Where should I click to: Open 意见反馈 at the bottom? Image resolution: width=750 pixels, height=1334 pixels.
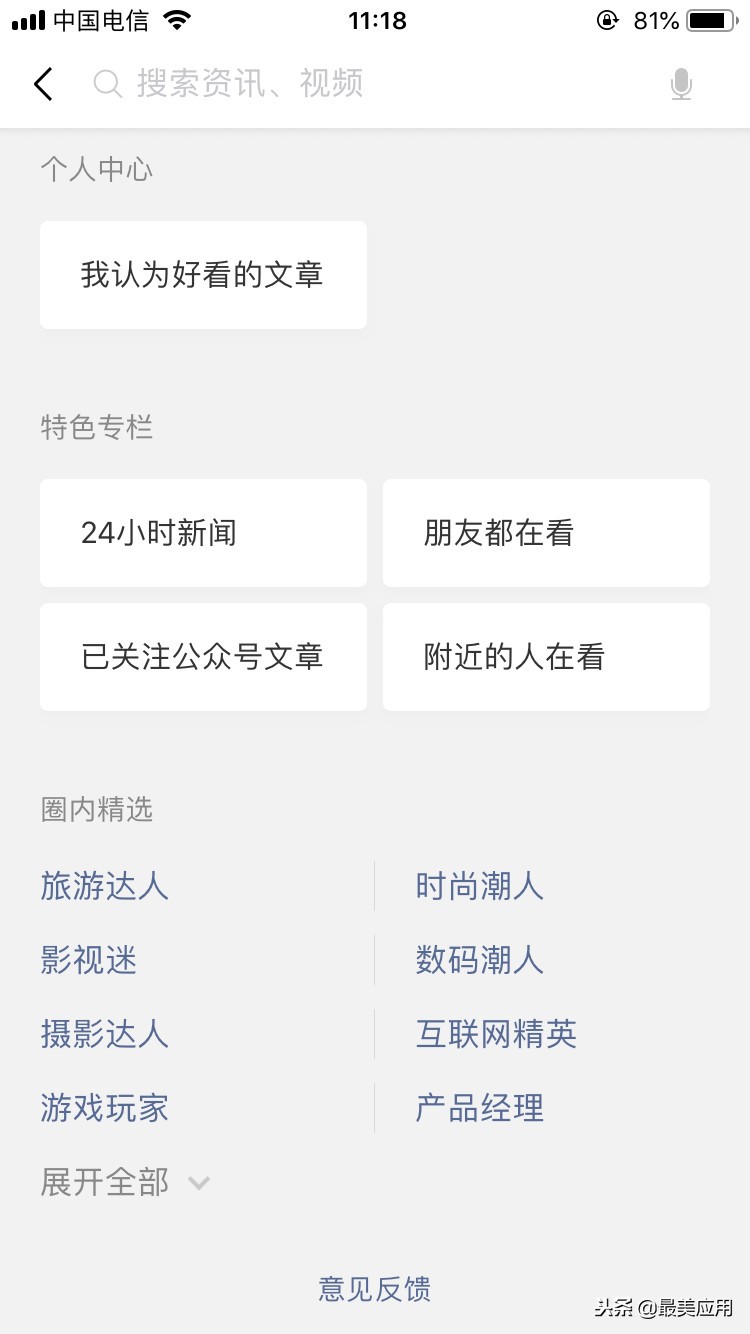(x=374, y=1288)
